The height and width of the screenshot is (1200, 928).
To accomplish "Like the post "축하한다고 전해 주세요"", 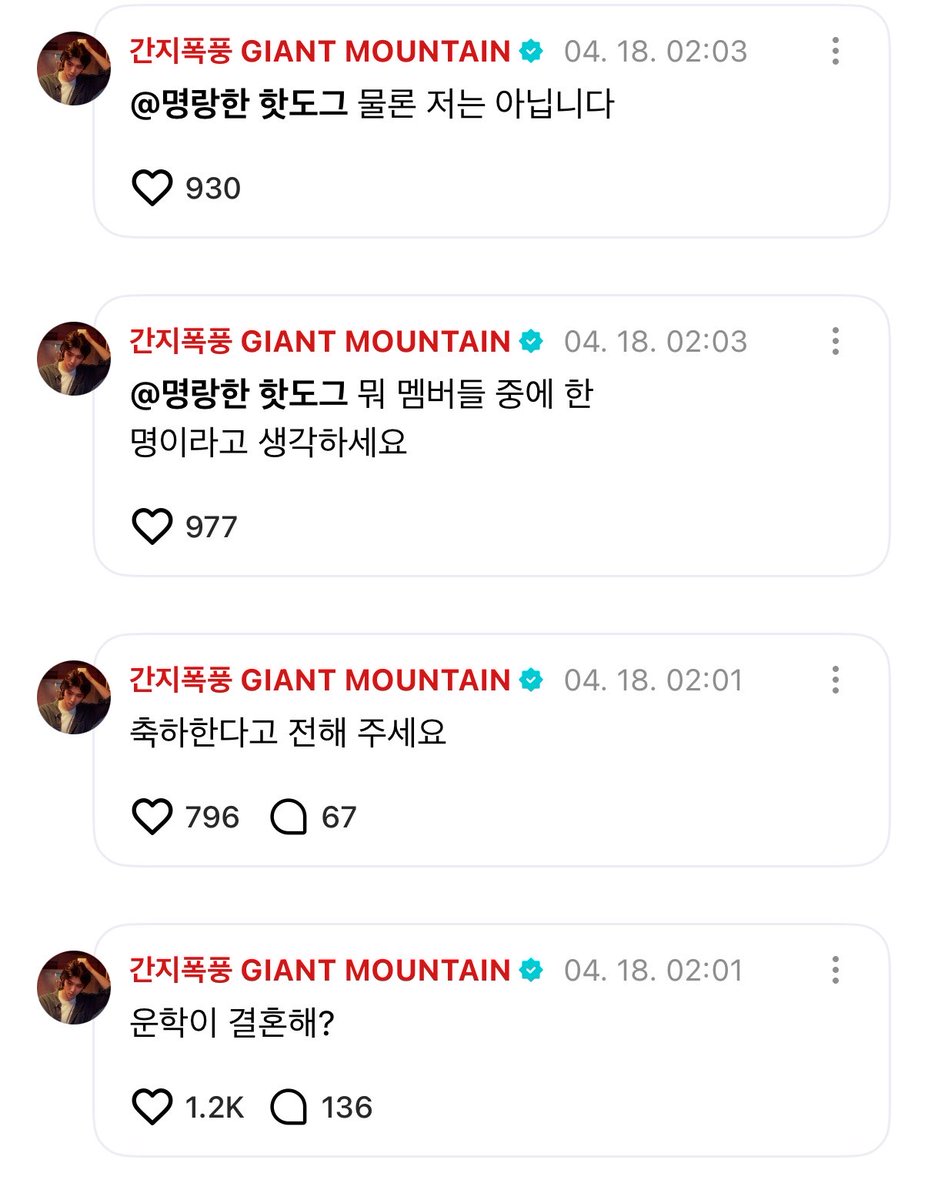I will (x=152, y=818).
